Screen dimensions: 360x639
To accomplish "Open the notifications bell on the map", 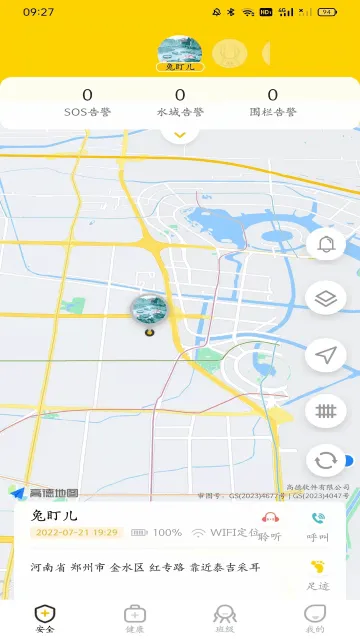I will click(326, 244).
